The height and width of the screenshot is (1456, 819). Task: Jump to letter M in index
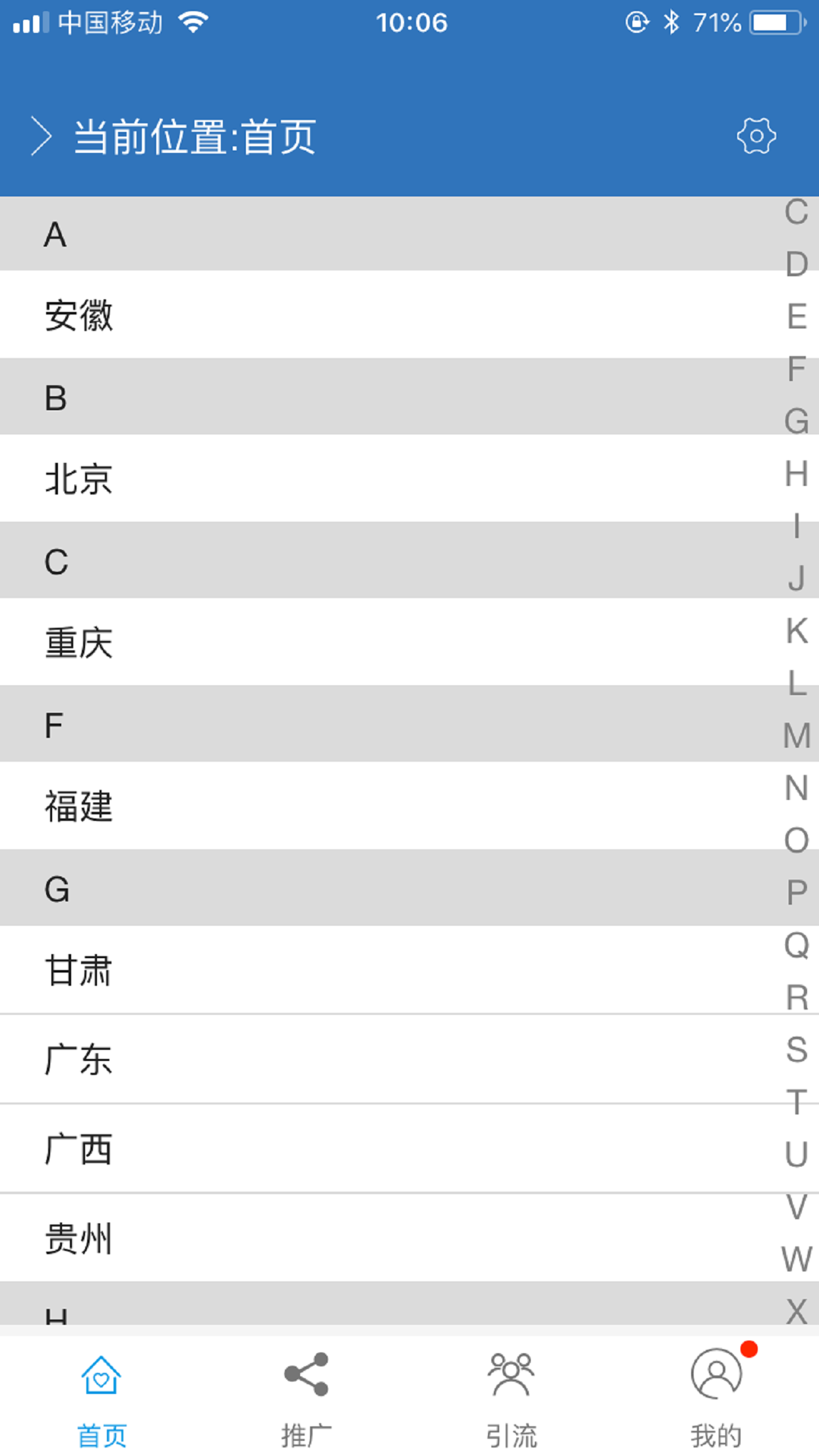click(797, 735)
